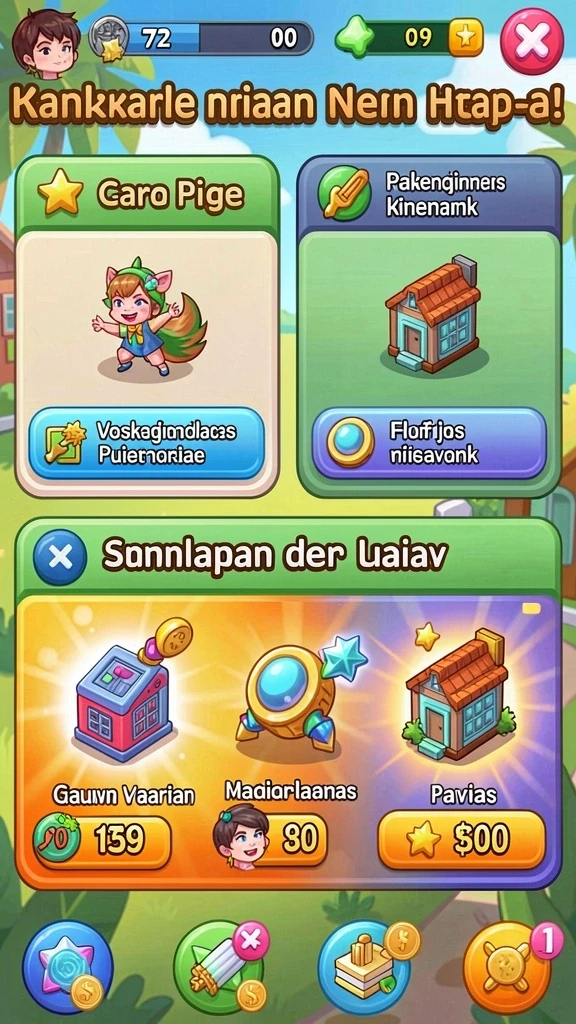
Task: Tap the Voskagimdlacas Pulemoriae button
Action: (x=146, y=443)
